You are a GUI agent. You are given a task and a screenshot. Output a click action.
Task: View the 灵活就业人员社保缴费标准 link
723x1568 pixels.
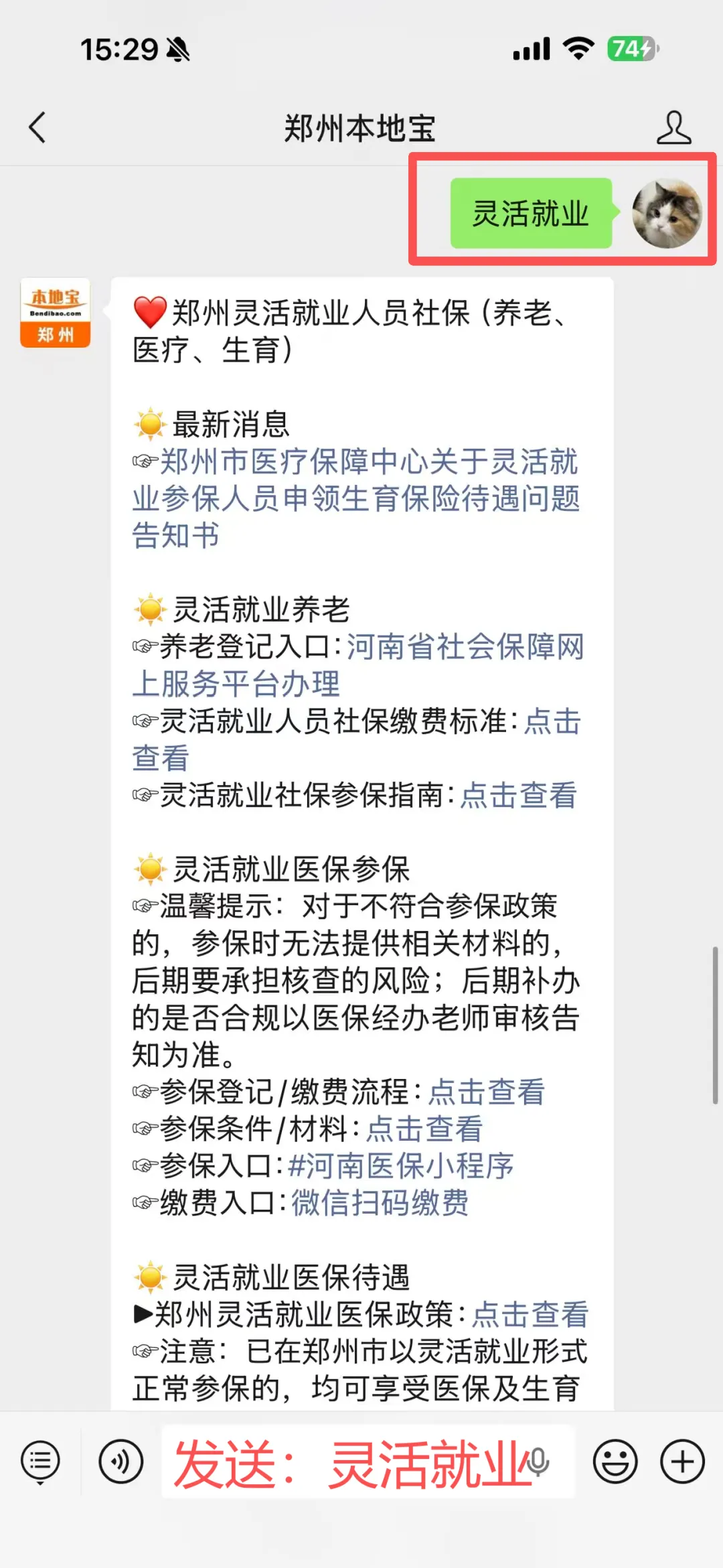[356, 739]
